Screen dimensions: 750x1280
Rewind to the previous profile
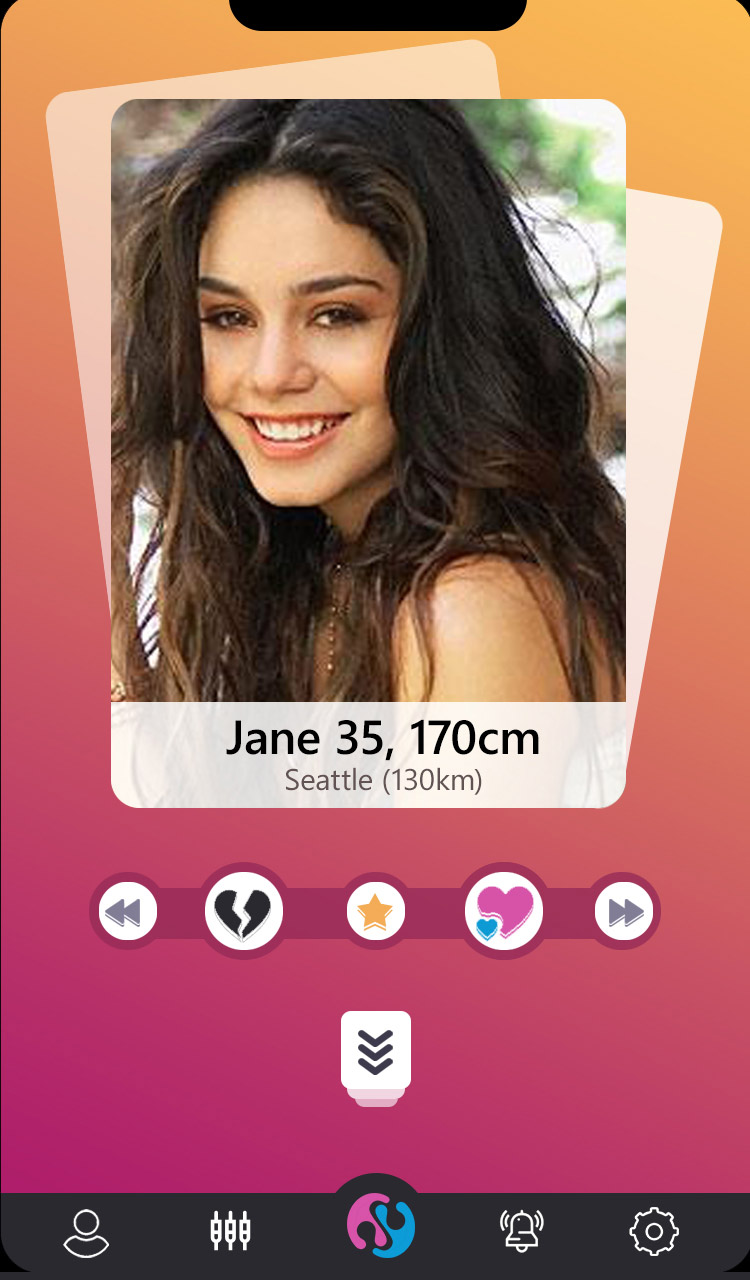(128, 911)
